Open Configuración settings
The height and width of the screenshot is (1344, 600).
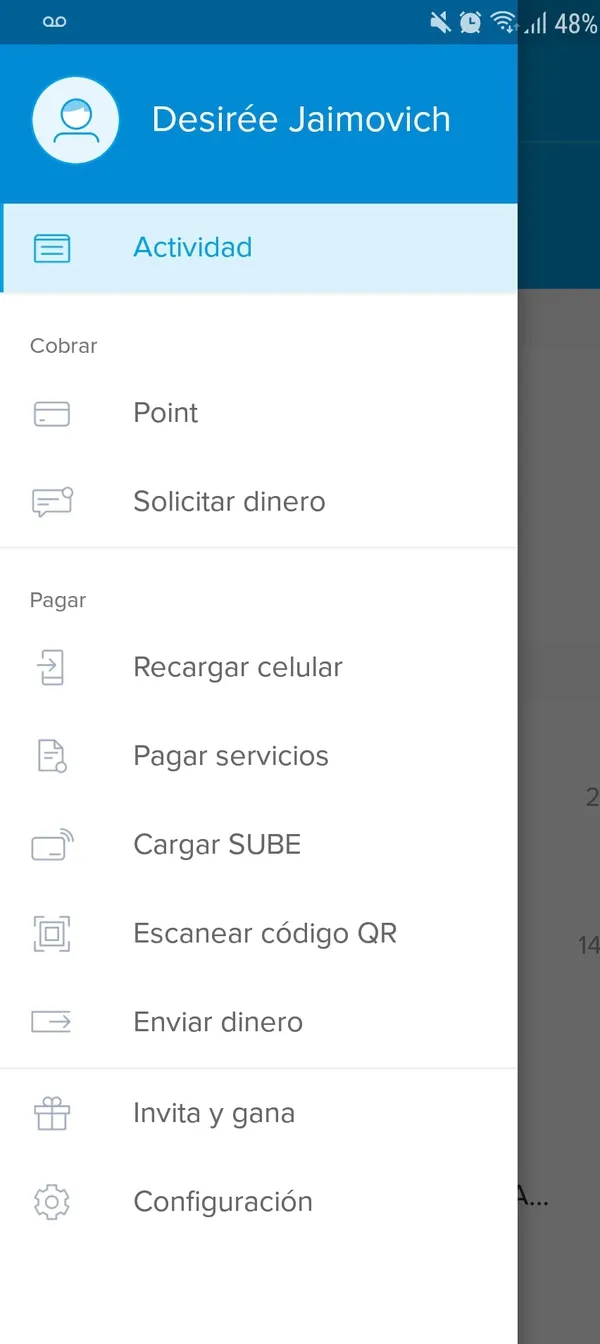(223, 1202)
